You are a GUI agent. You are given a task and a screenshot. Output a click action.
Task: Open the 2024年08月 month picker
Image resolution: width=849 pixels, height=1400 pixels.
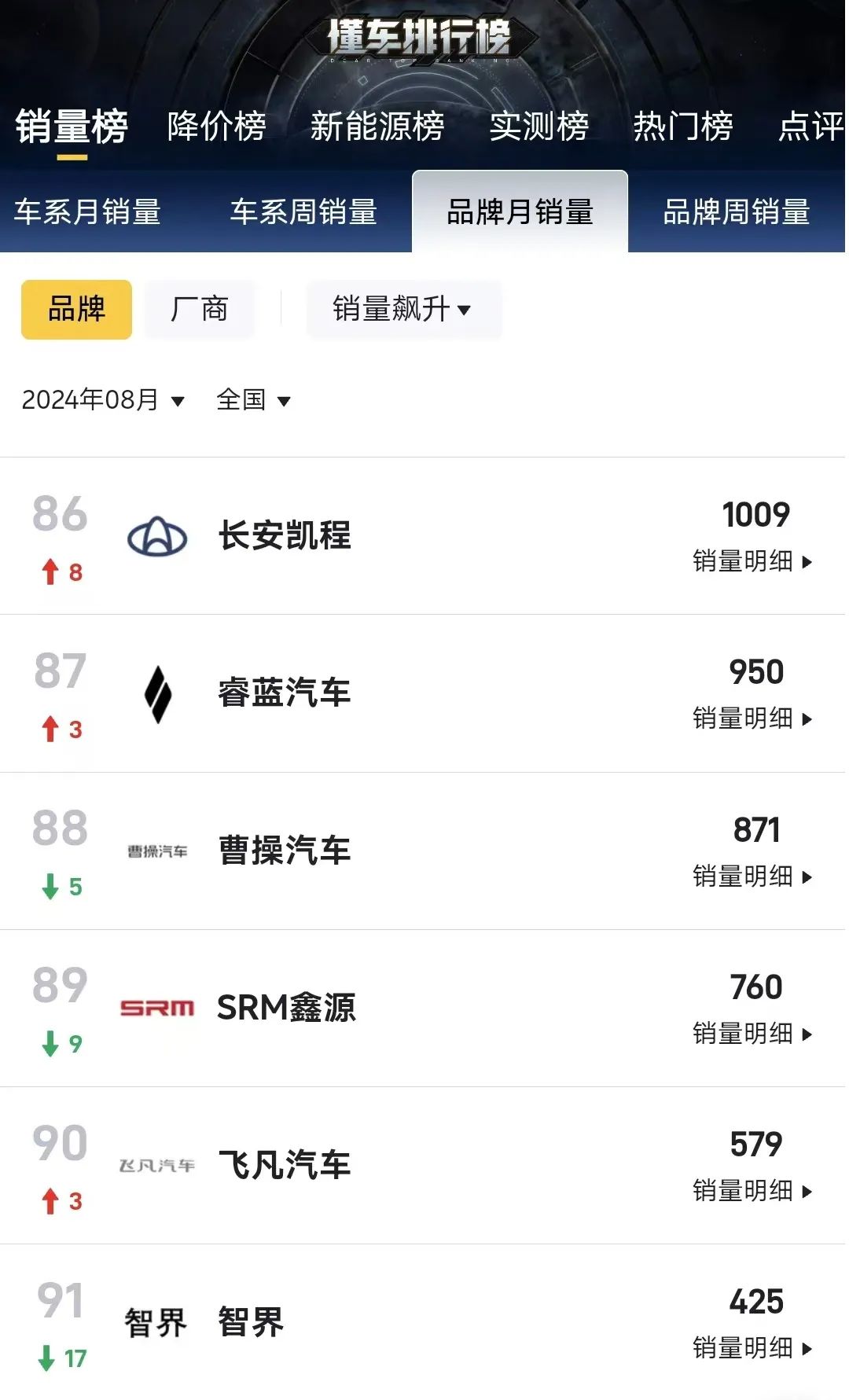[103, 400]
